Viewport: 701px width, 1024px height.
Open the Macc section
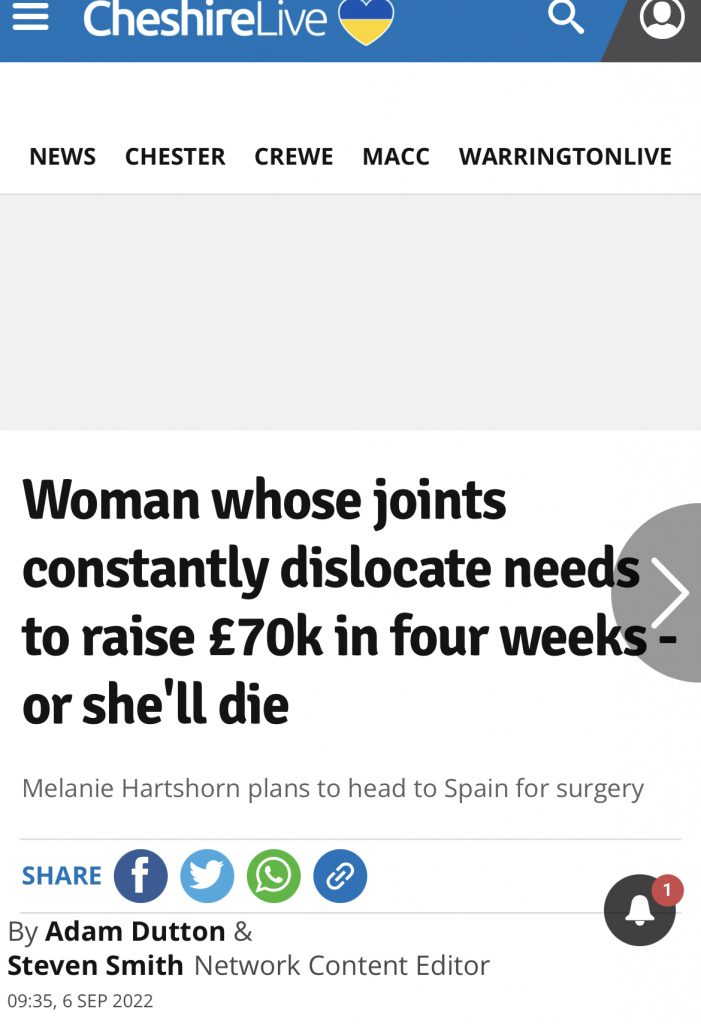pos(396,157)
